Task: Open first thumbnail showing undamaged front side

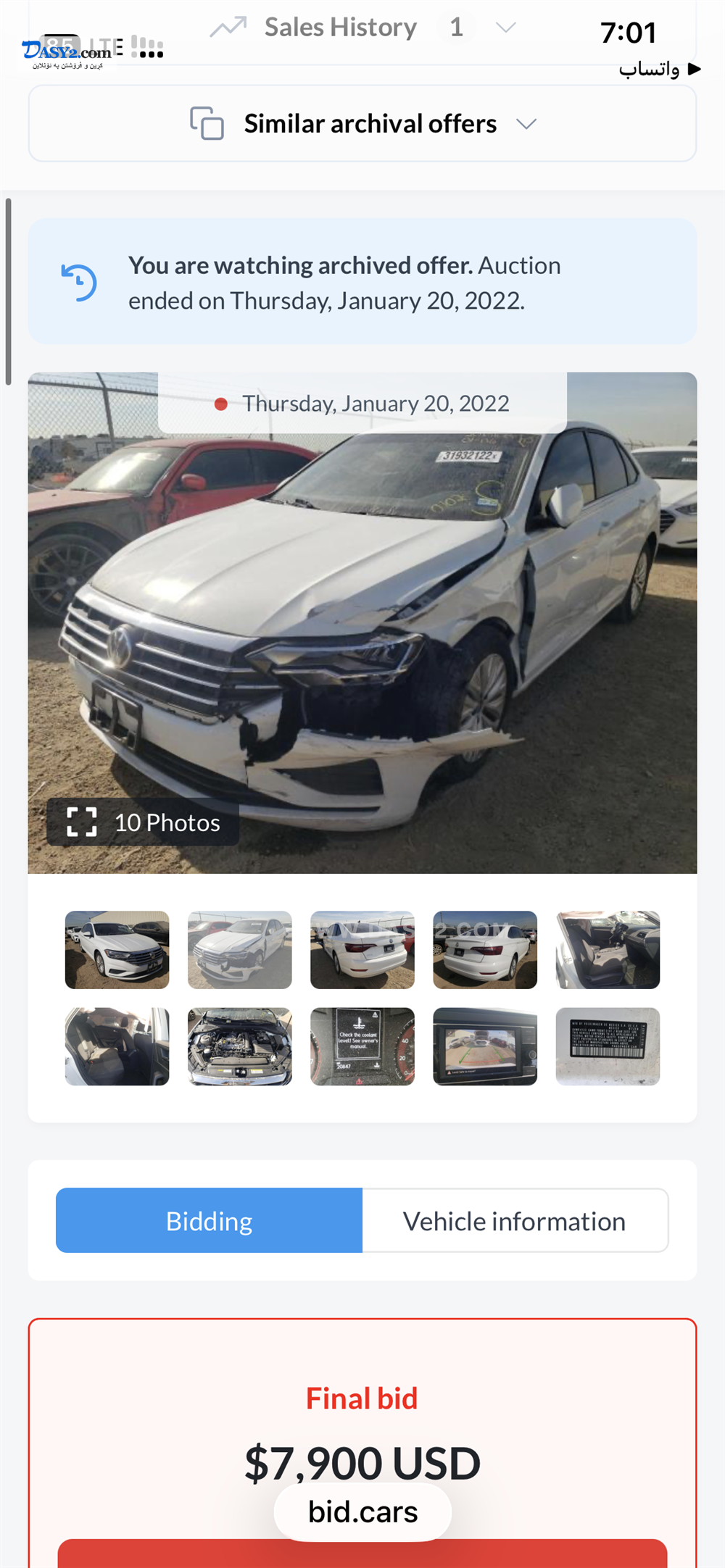Action: (x=117, y=950)
